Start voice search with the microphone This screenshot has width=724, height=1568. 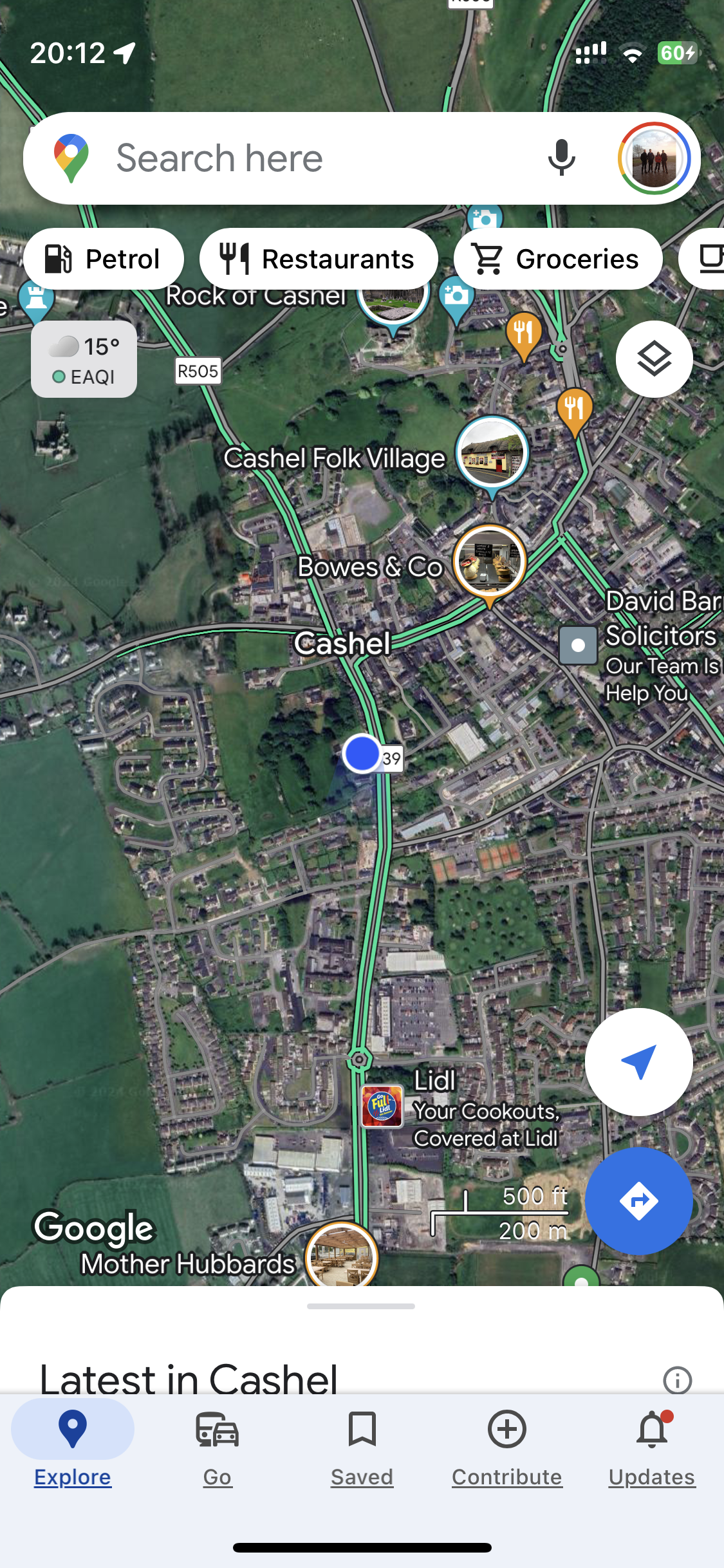(561, 158)
